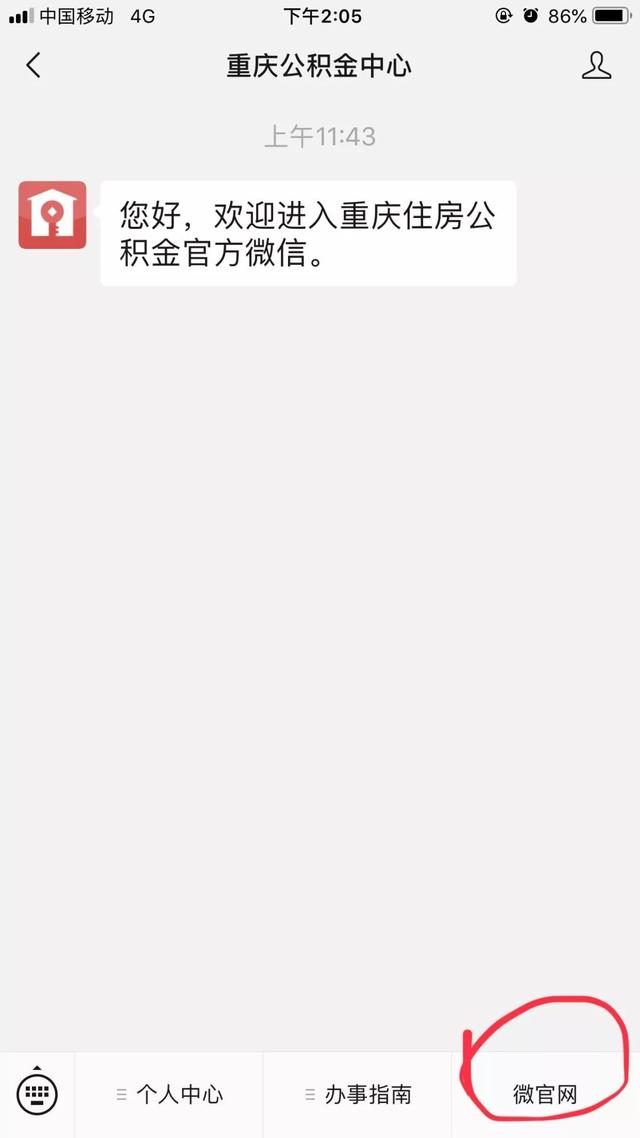Expand the 办事指南 menu
This screenshot has width=640, height=1138.
pyautogui.click(x=358, y=1094)
